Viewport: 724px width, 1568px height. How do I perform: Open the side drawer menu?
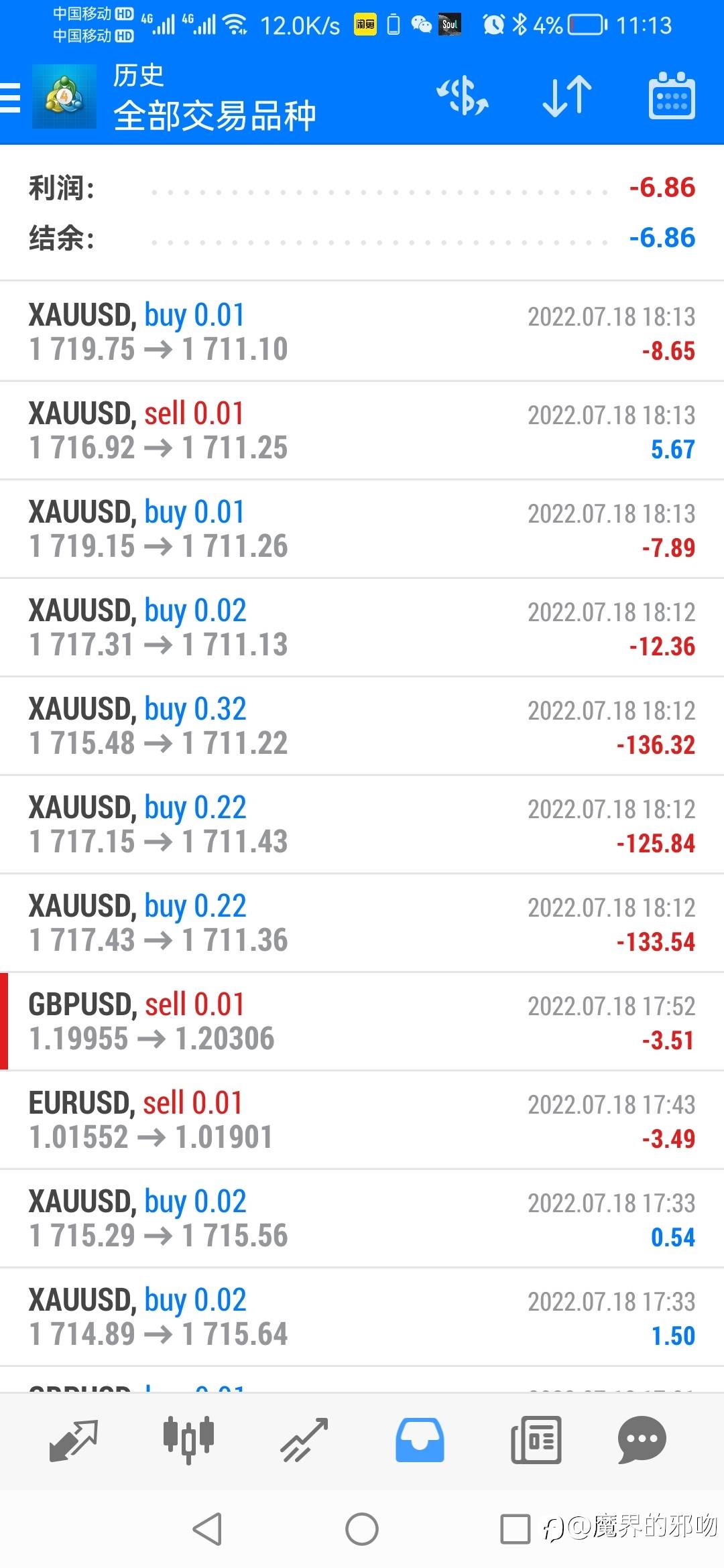(11, 97)
